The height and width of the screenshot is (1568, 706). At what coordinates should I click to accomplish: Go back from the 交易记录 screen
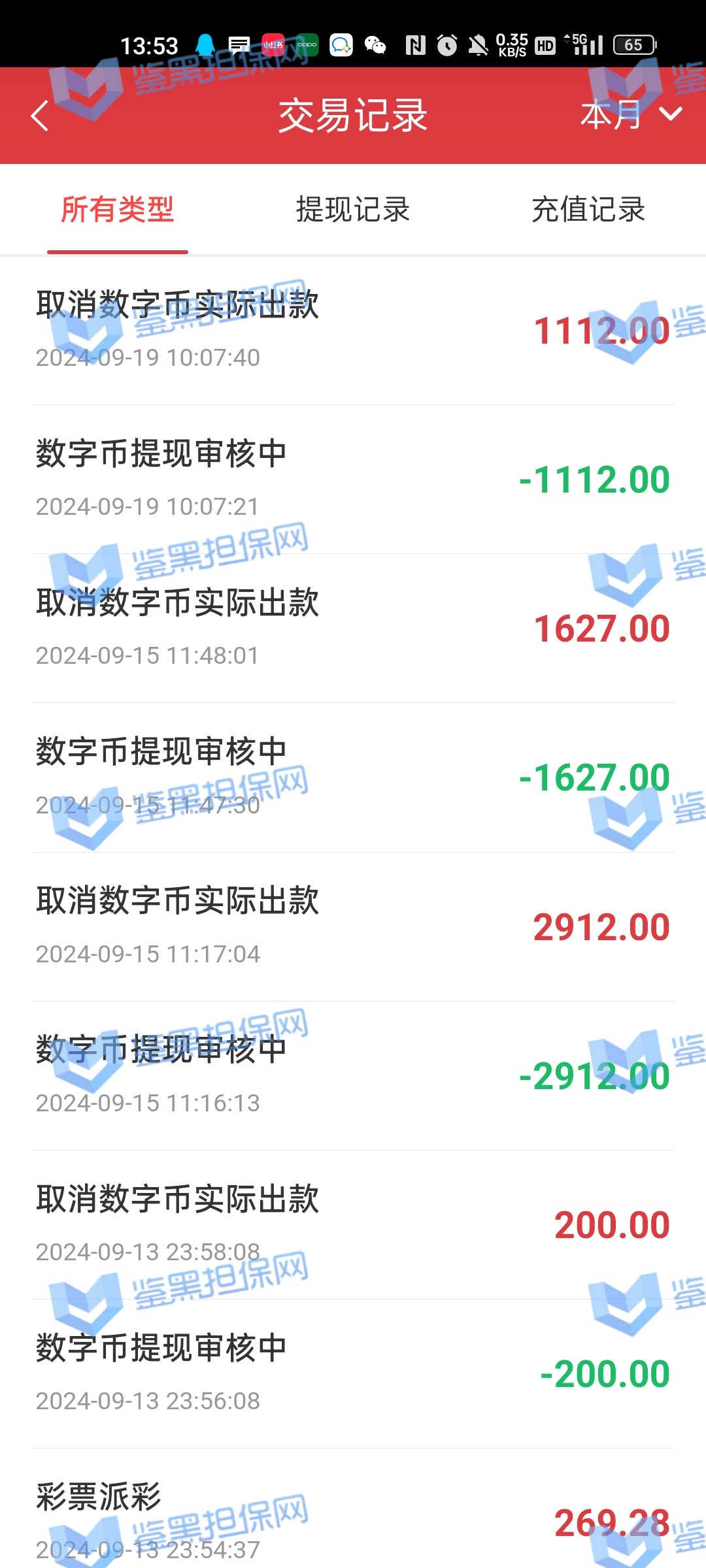(41, 116)
